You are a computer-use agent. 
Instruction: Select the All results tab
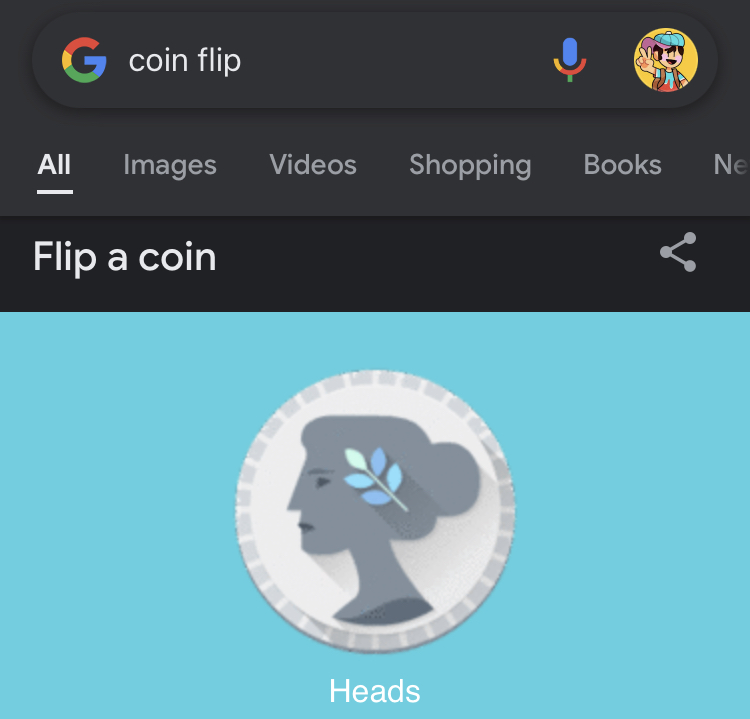[x=54, y=165]
